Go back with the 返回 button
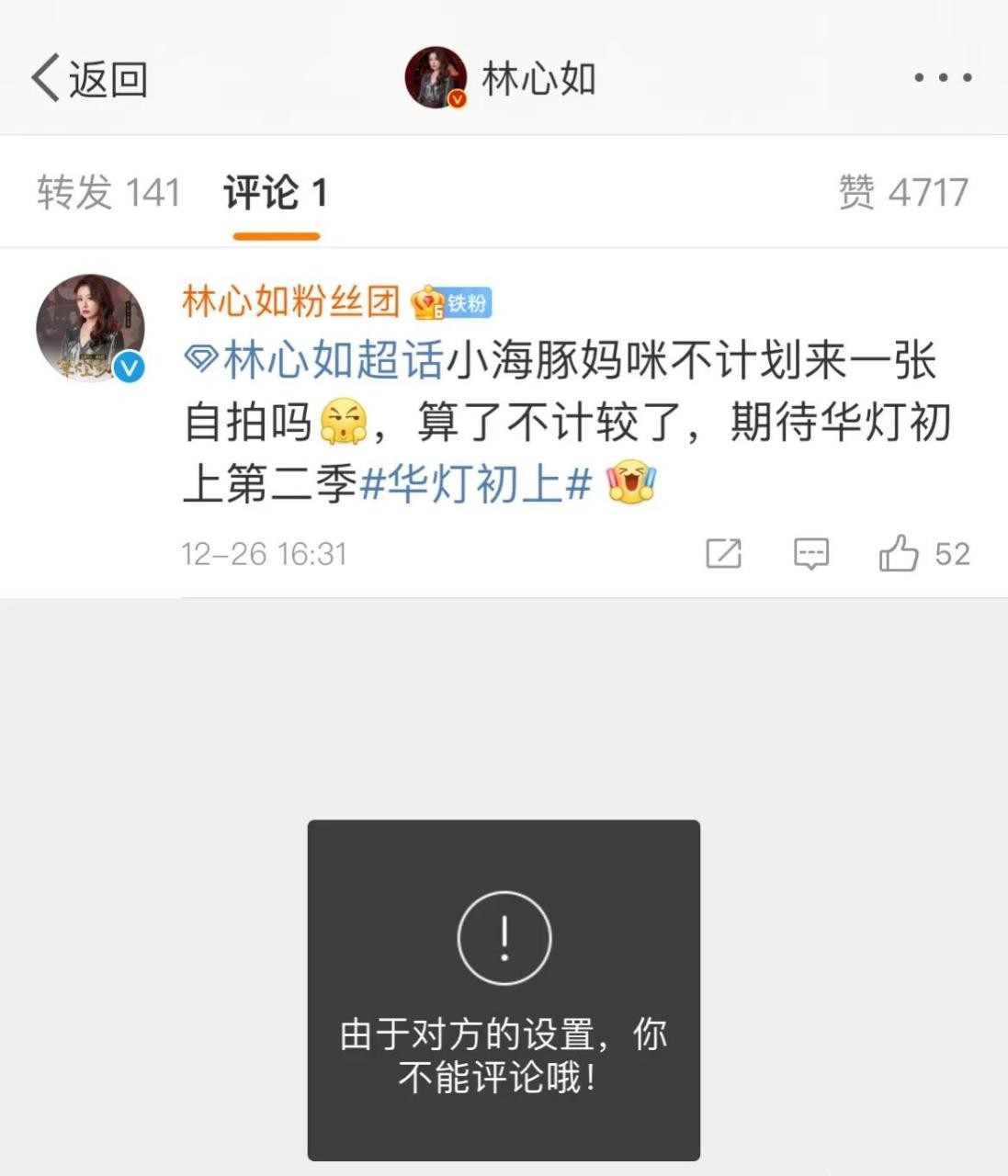 pyautogui.click(x=89, y=79)
